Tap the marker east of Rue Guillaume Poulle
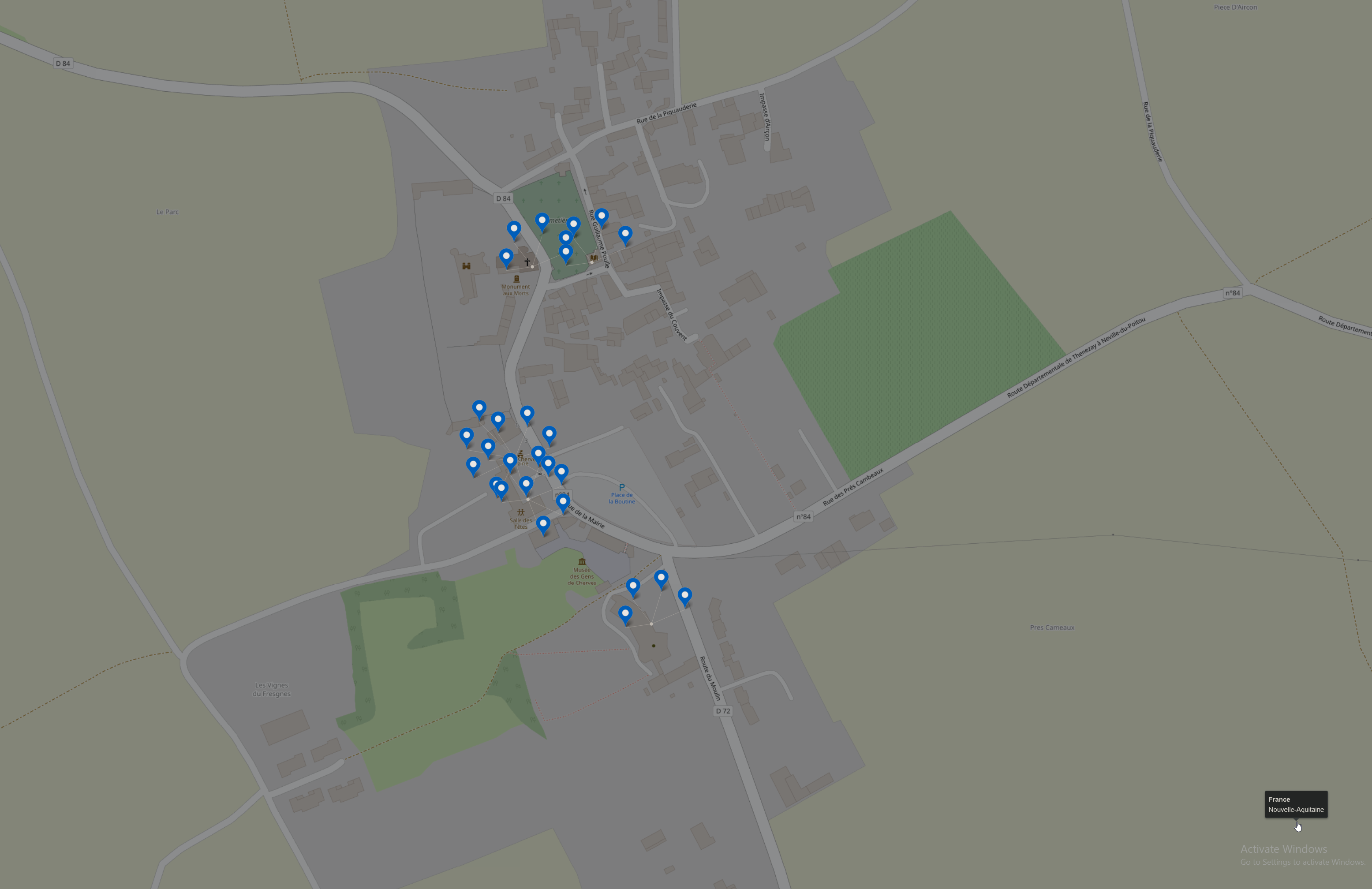Image resolution: width=1372 pixels, height=889 pixels. tap(625, 235)
